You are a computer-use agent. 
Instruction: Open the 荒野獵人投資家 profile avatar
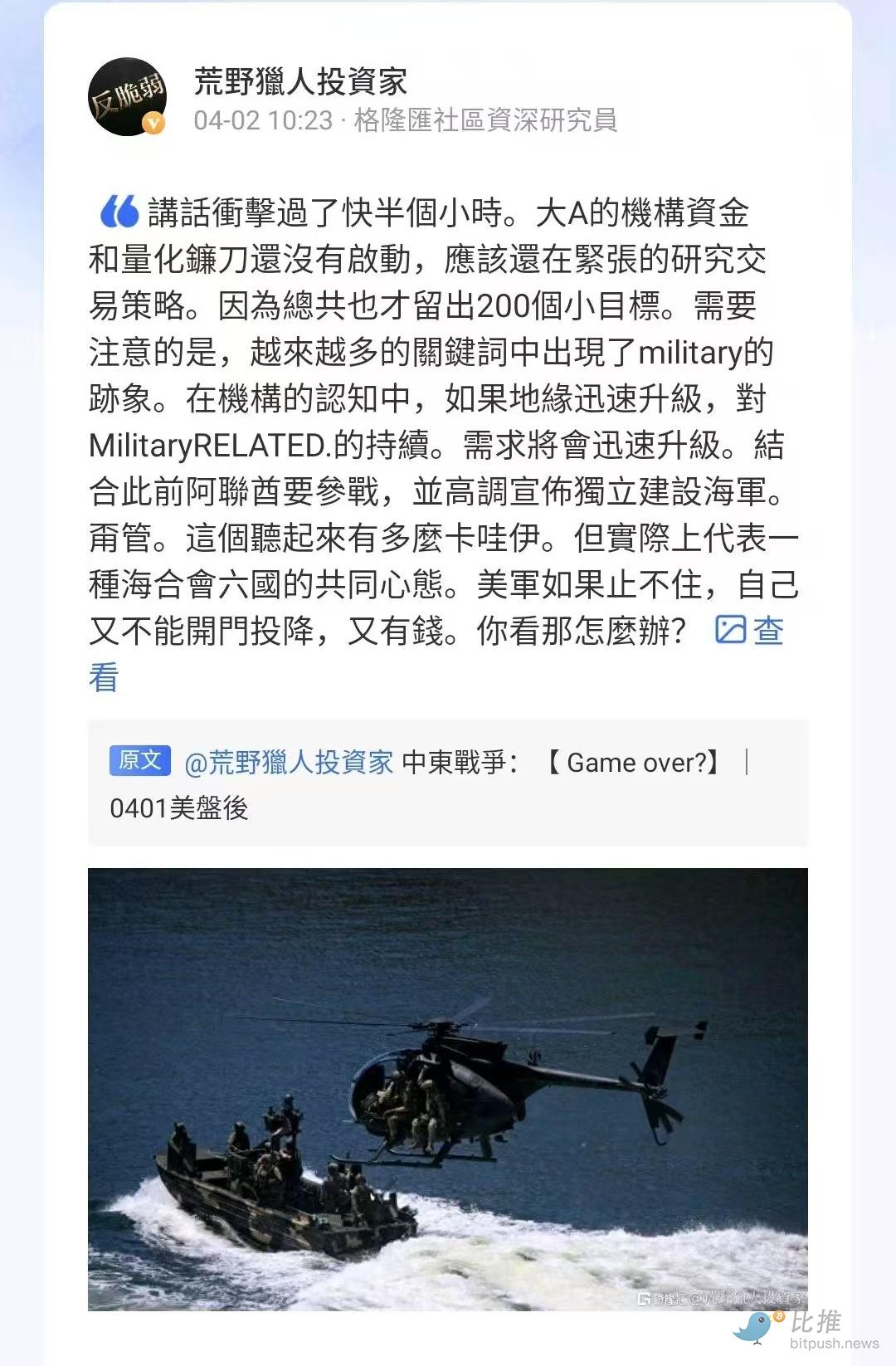128,97
